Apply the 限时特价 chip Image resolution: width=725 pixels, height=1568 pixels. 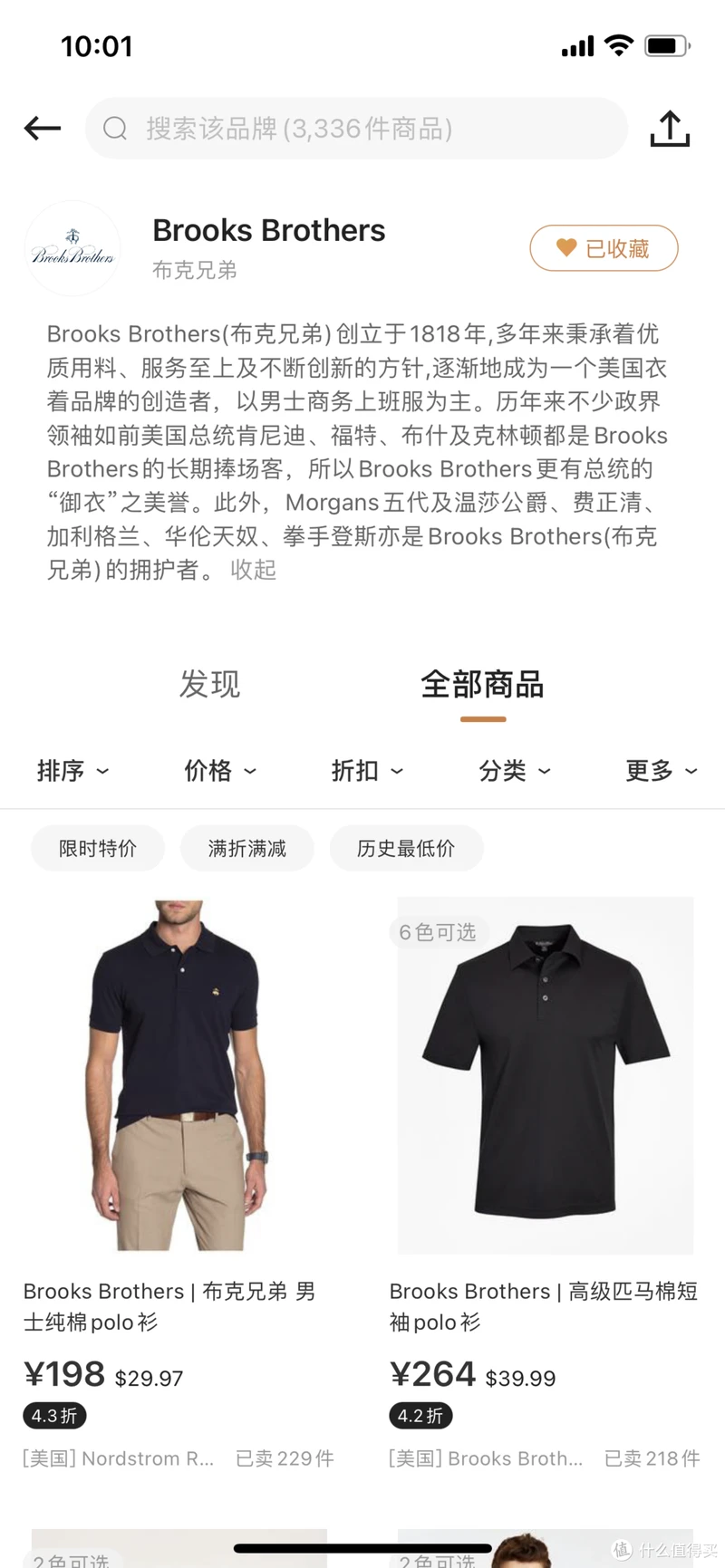[x=98, y=849]
